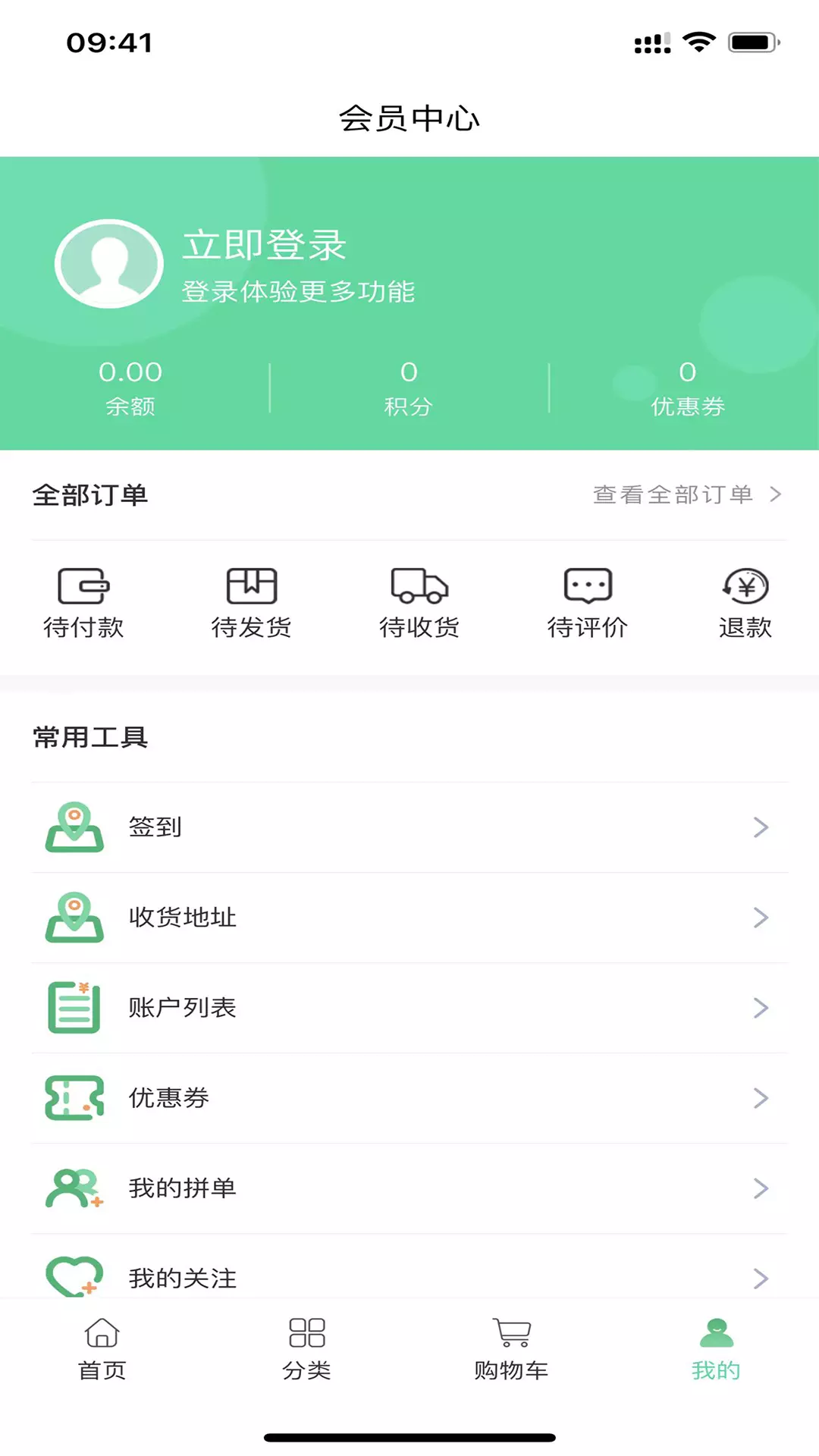Open the 优惠券 row in tools
This screenshot has height=1456, width=819.
pyautogui.click(x=409, y=1098)
